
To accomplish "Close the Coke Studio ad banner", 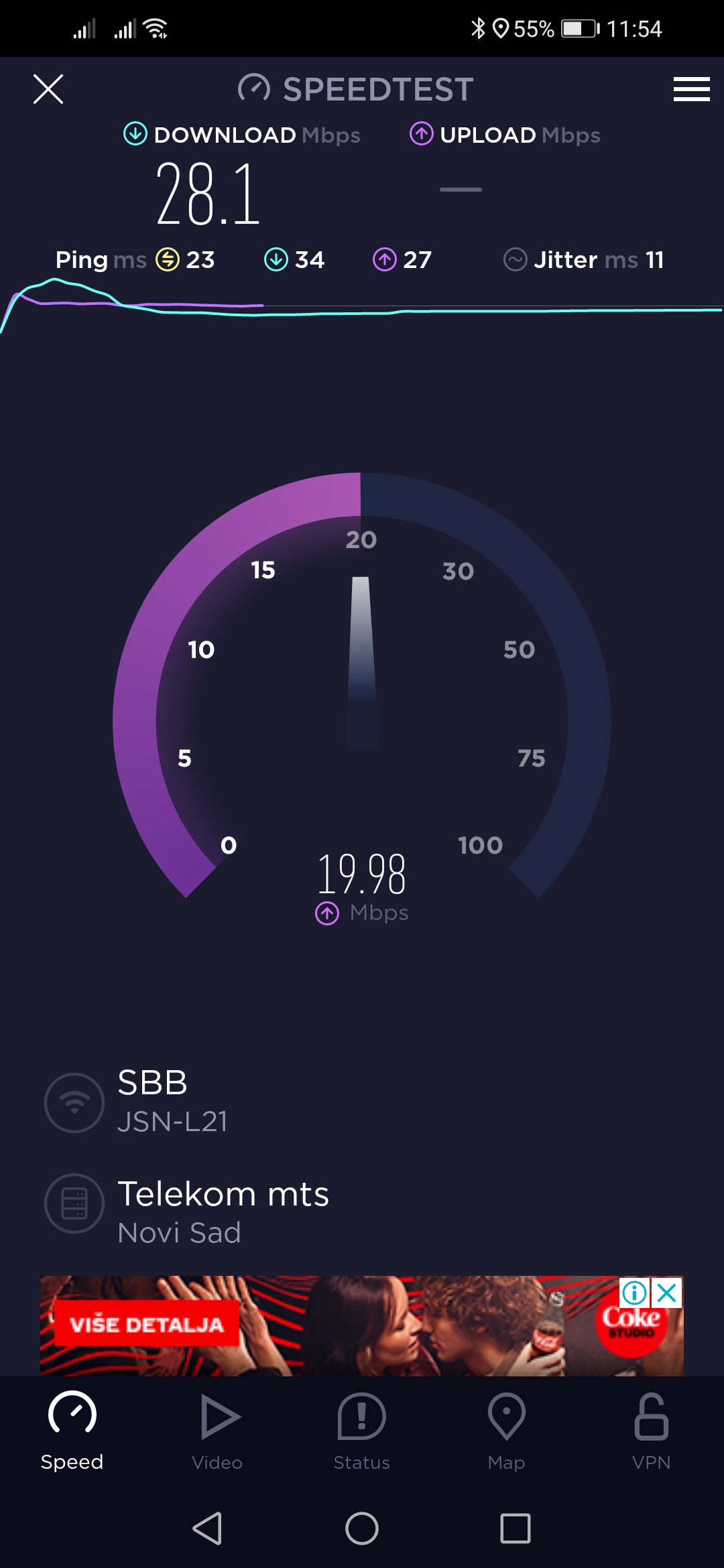I will click(667, 1293).
